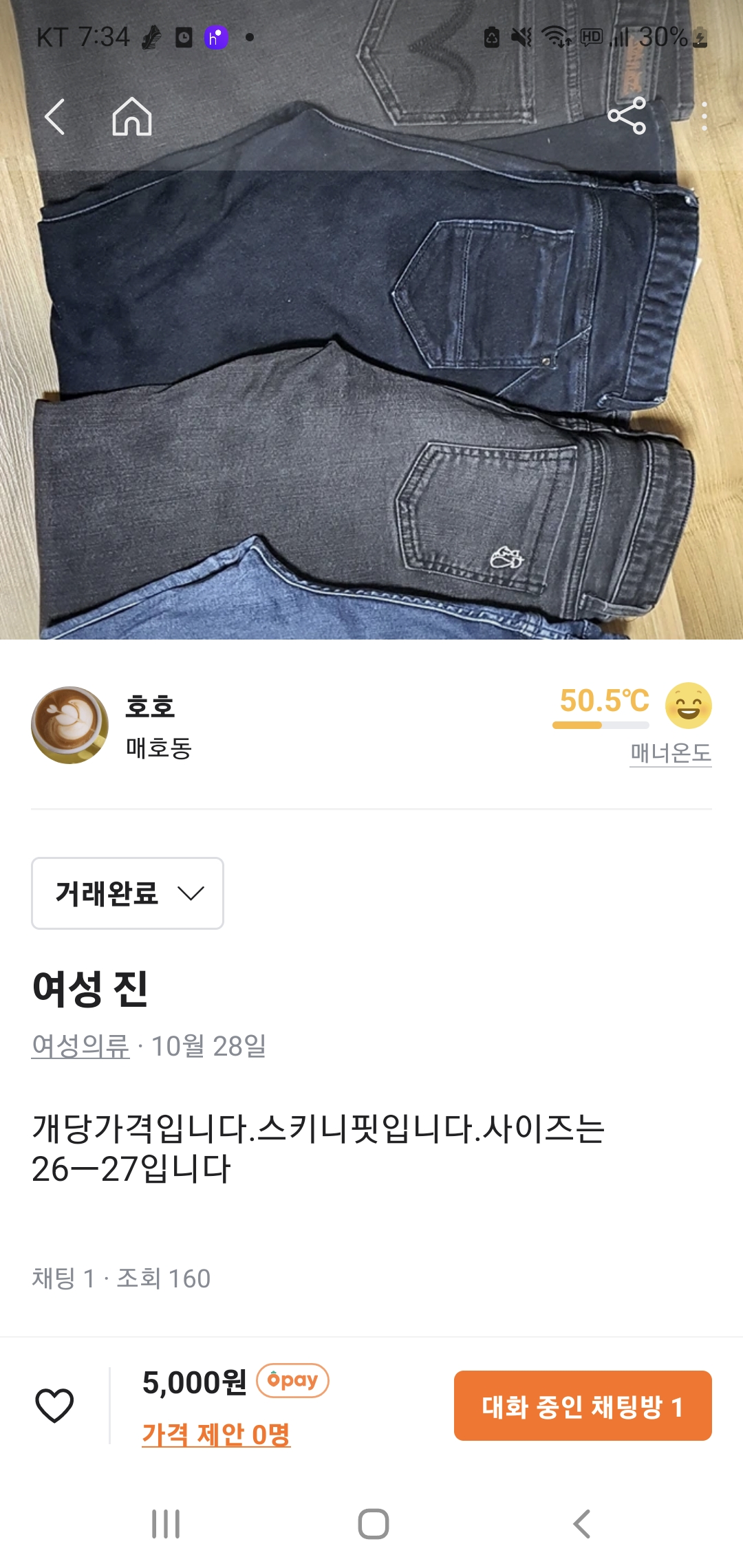Go back using the top-left arrow

pos(55,117)
